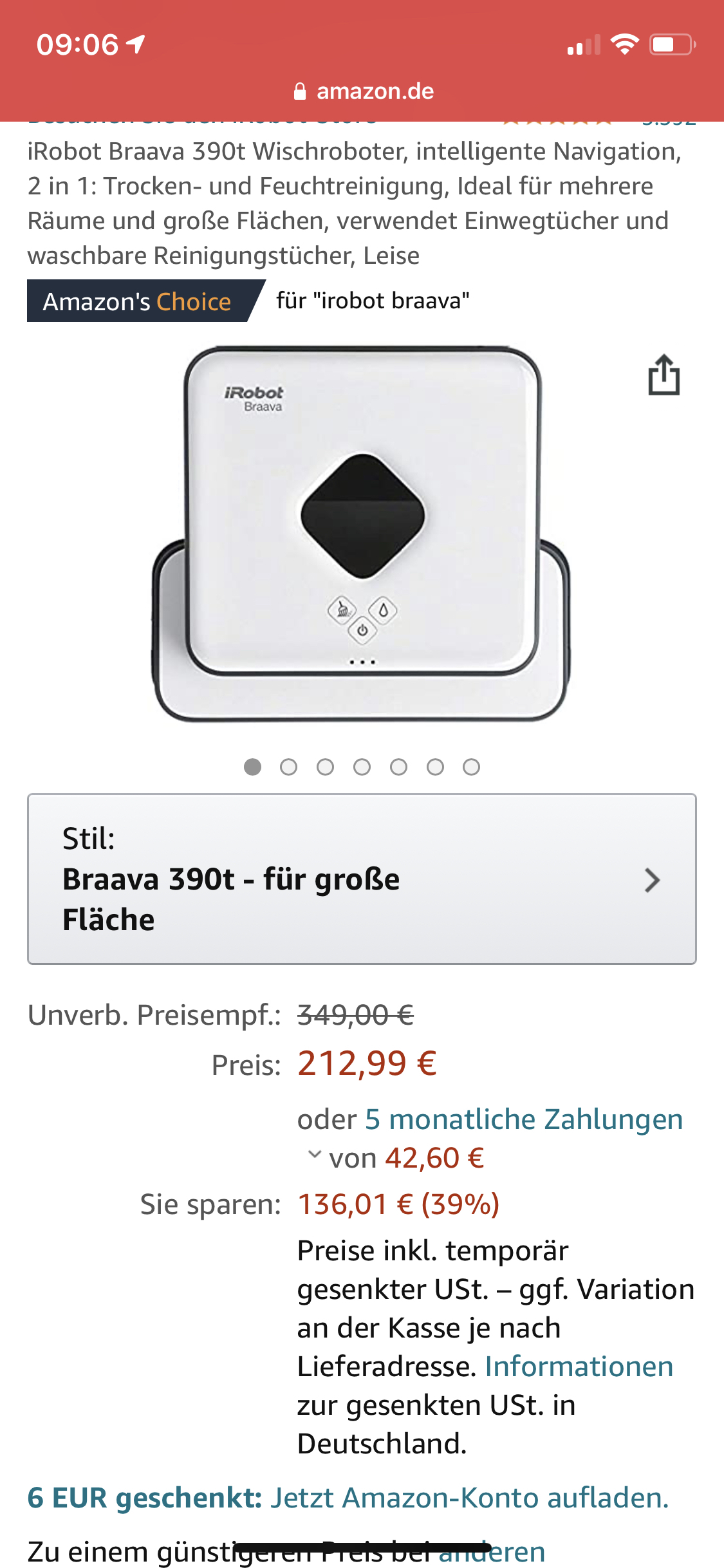This screenshot has height=1568, width=724.
Task: Open the iRobot Braava product image
Action: [x=362, y=534]
